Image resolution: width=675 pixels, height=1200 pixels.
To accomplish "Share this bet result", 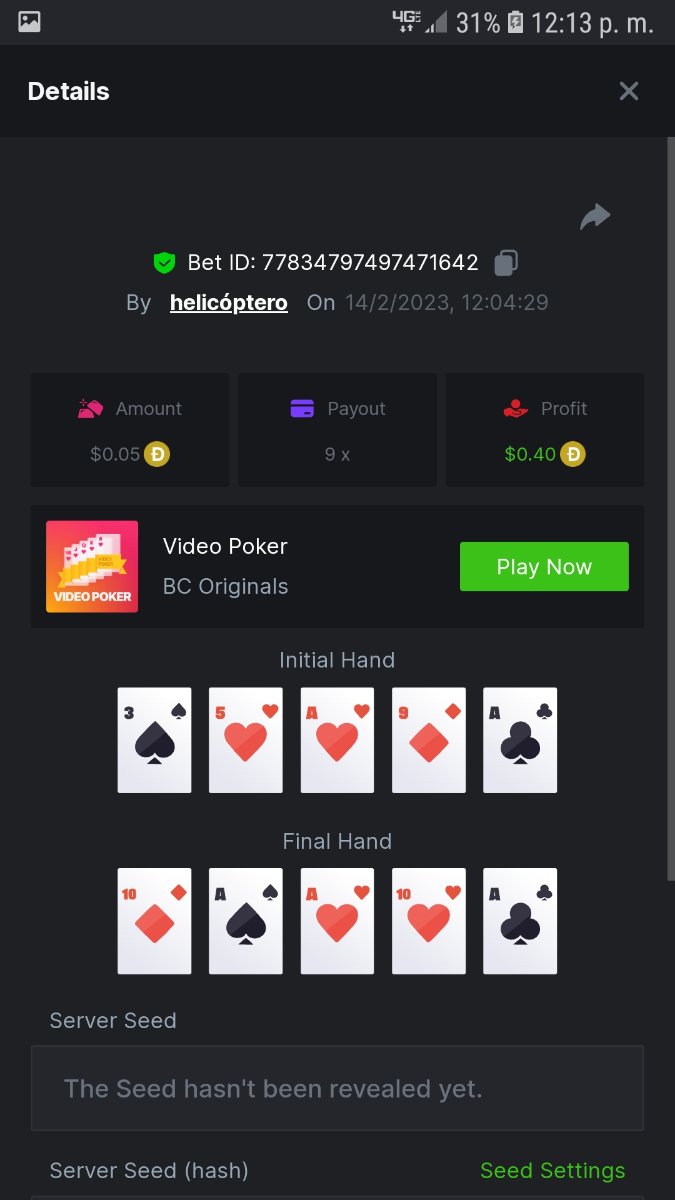I will click(595, 216).
